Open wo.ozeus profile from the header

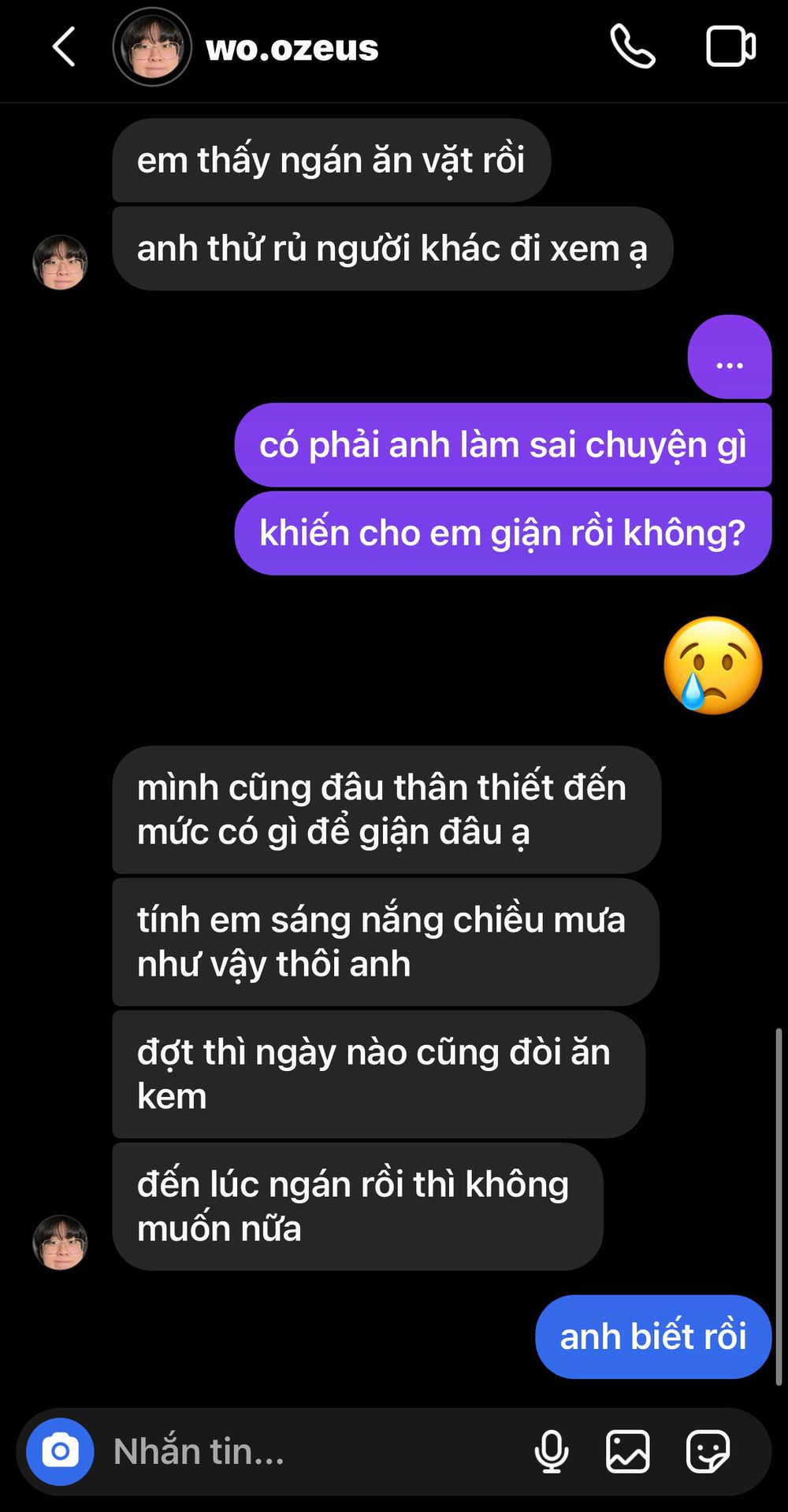pyautogui.click(x=292, y=48)
